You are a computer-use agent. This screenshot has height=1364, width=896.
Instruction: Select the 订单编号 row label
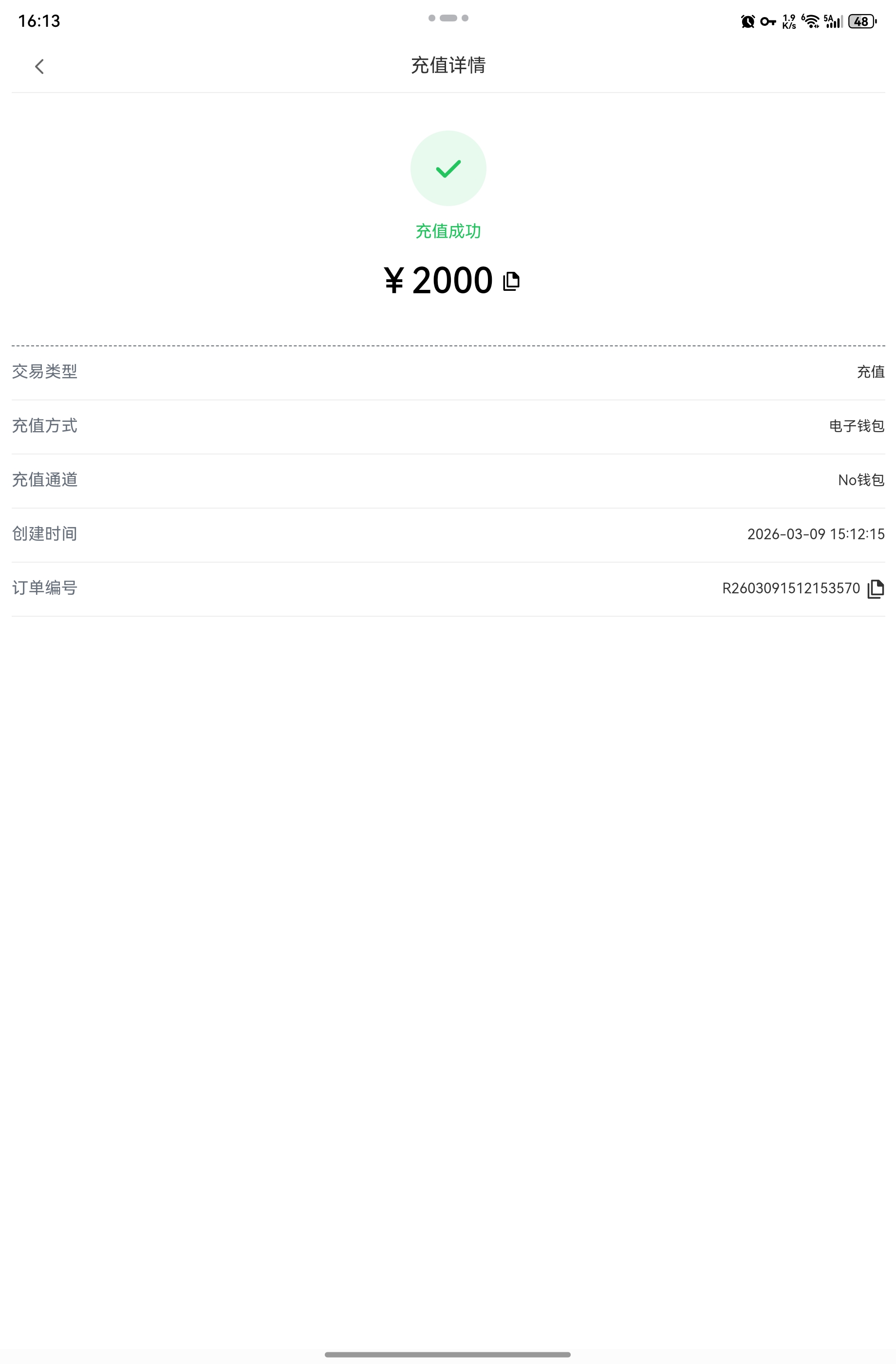coord(43,587)
